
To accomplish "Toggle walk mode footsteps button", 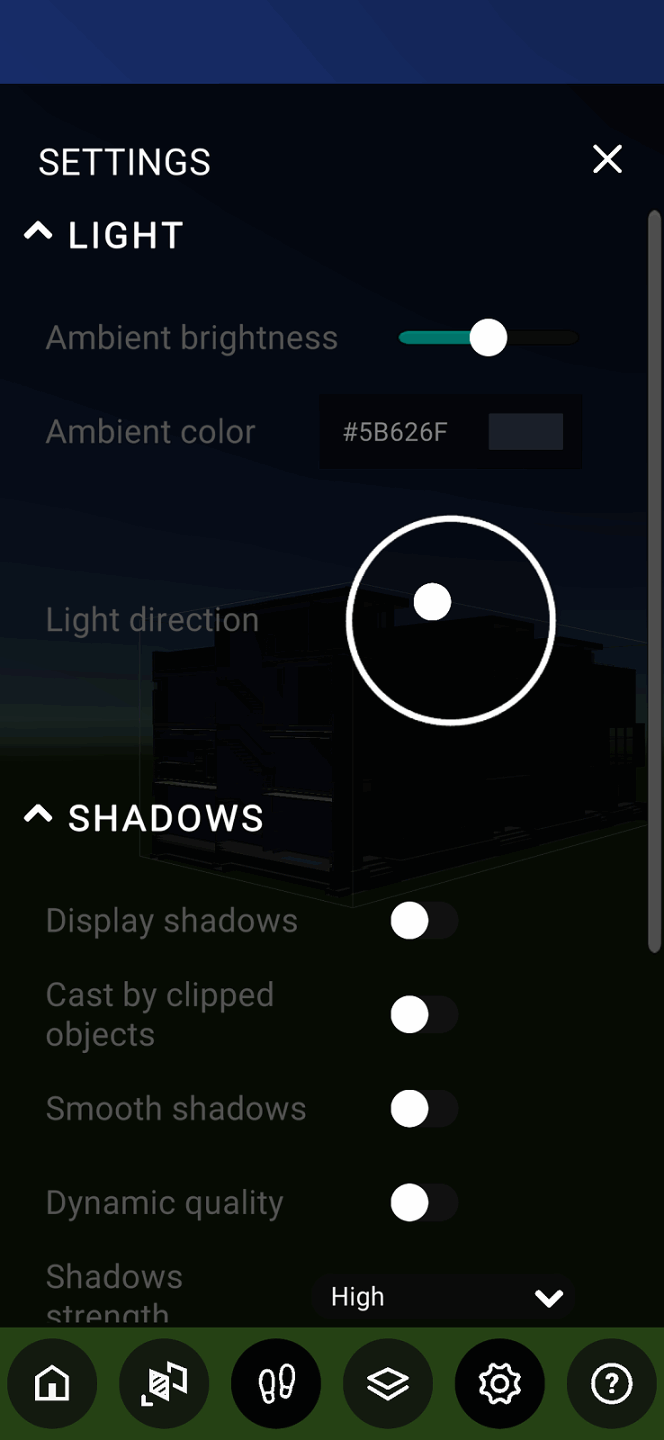I will click(x=276, y=1384).
